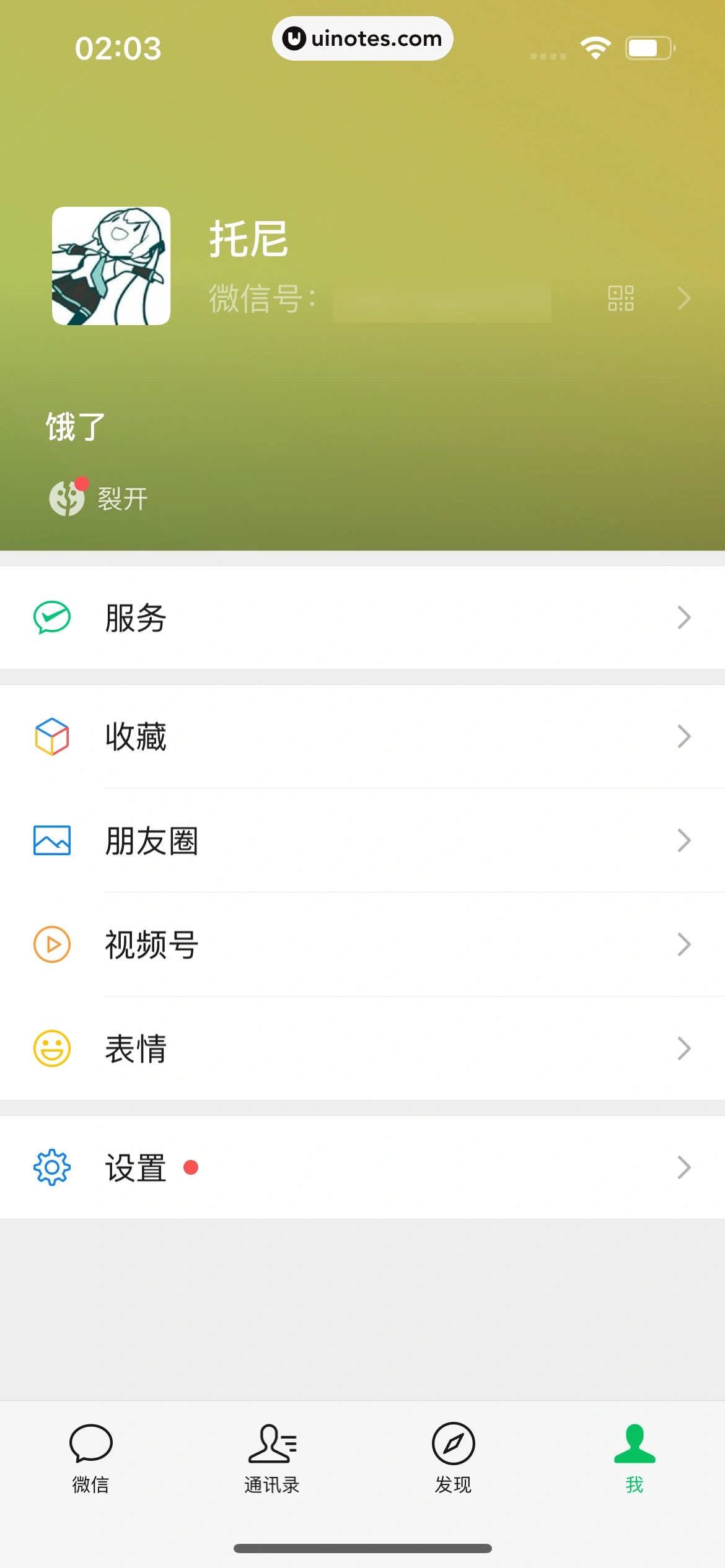Open 视频号 channels

point(362,944)
